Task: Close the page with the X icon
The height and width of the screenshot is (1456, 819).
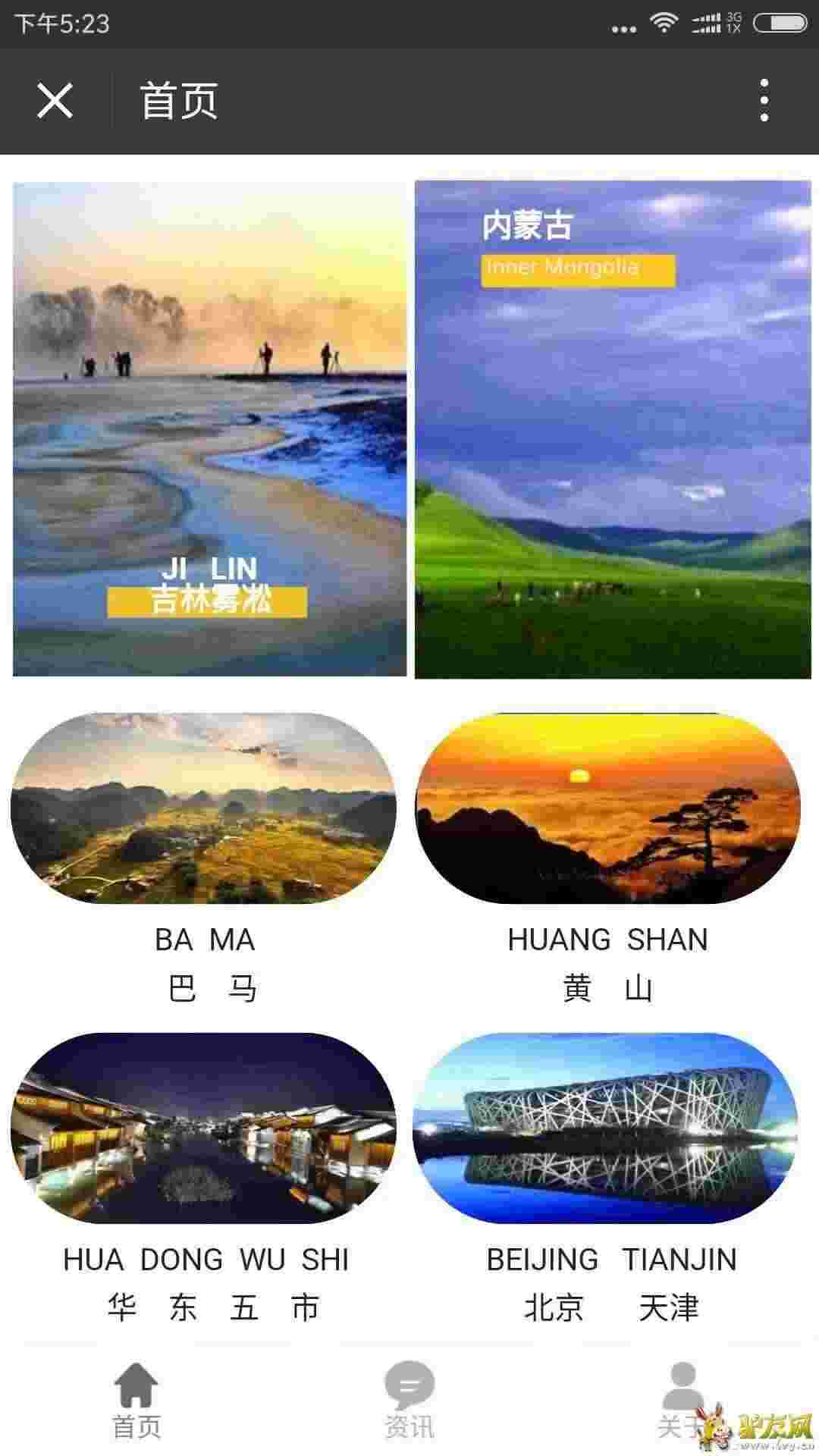Action: tap(55, 101)
